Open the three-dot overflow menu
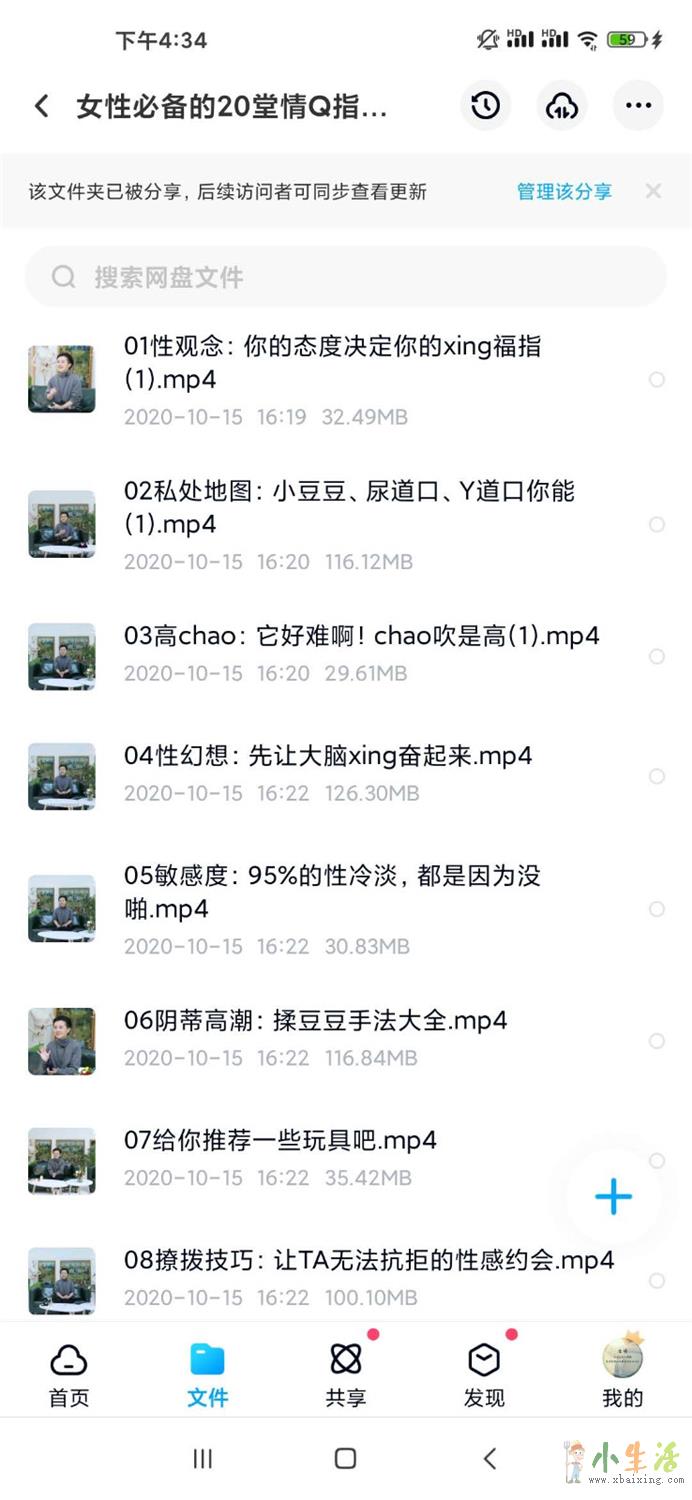The width and height of the screenshot is (692, 1500). point(637,105)
